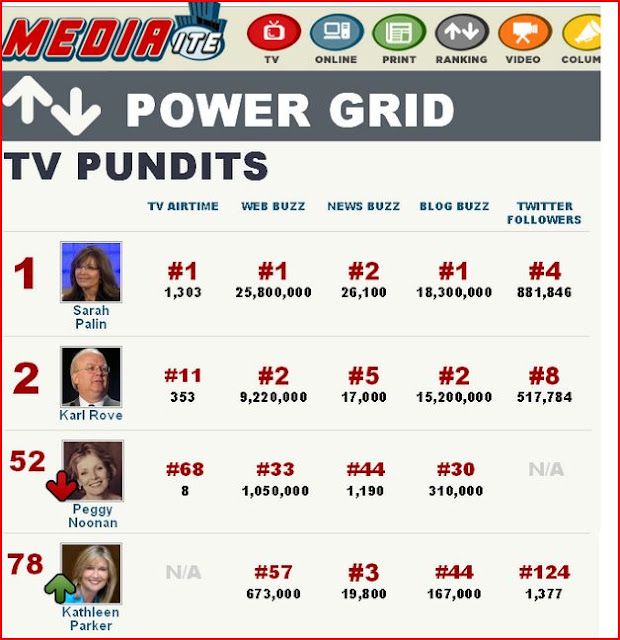Viewport: 620px width, 640px height.
Task: Switch to the Print section
Action: point(399,38)
